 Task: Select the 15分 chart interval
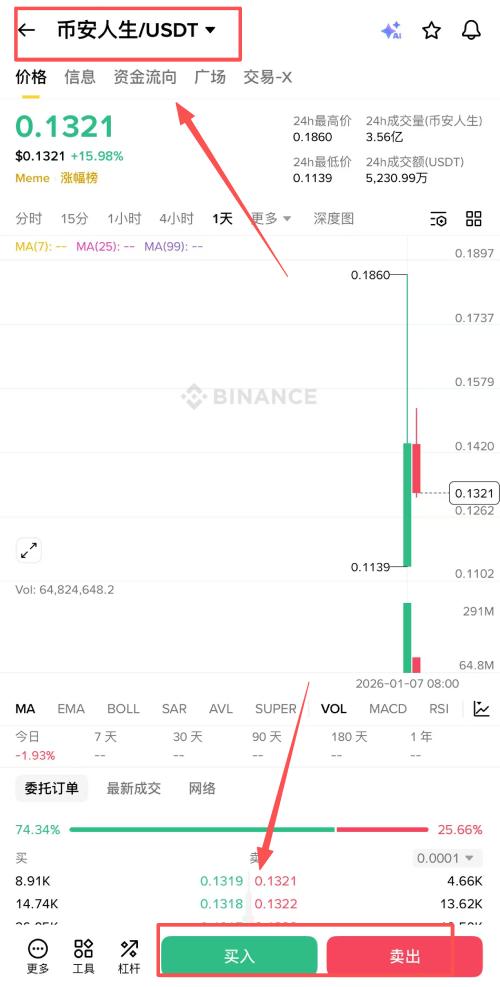pyautogui.click(x=74, y=218)
